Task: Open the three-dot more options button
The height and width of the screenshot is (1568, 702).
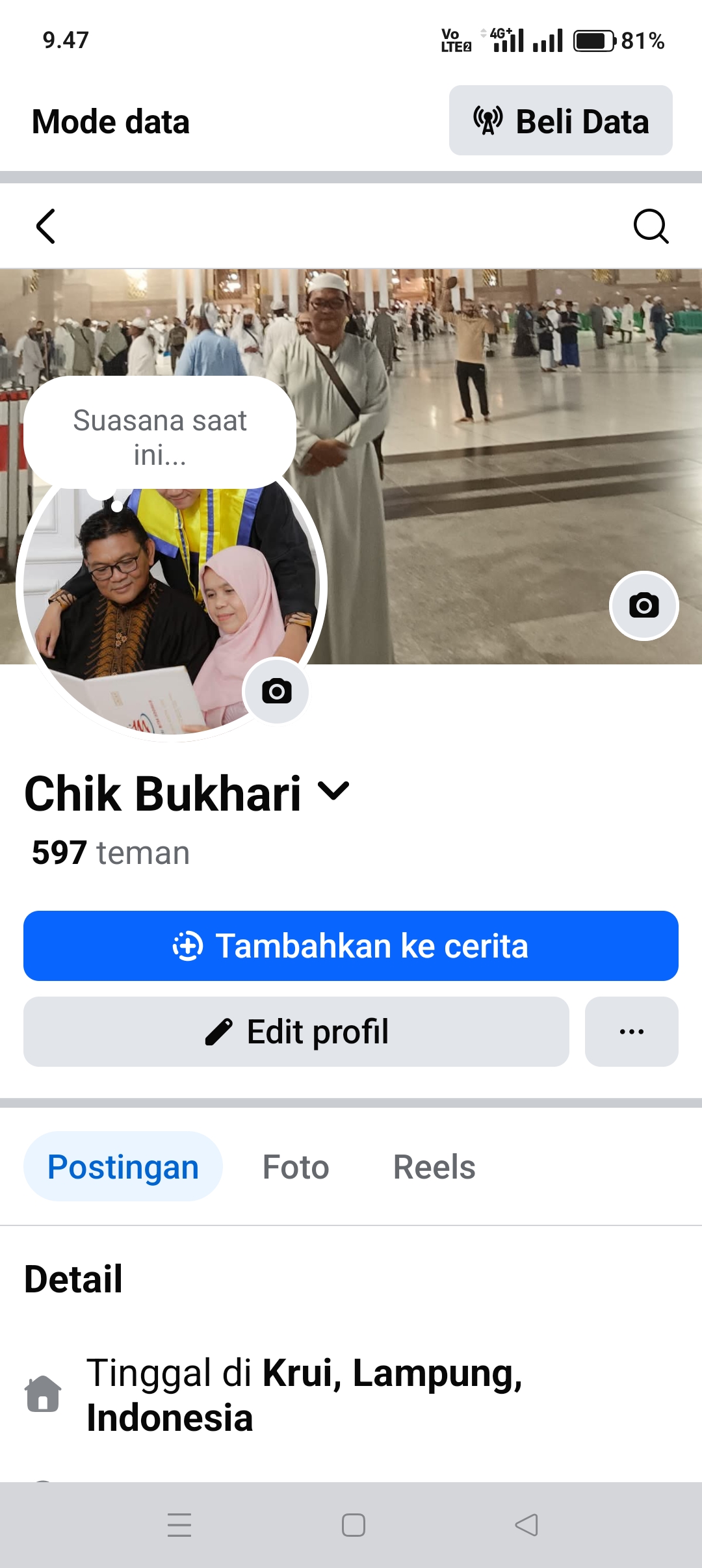Action: pos(631,1032)
